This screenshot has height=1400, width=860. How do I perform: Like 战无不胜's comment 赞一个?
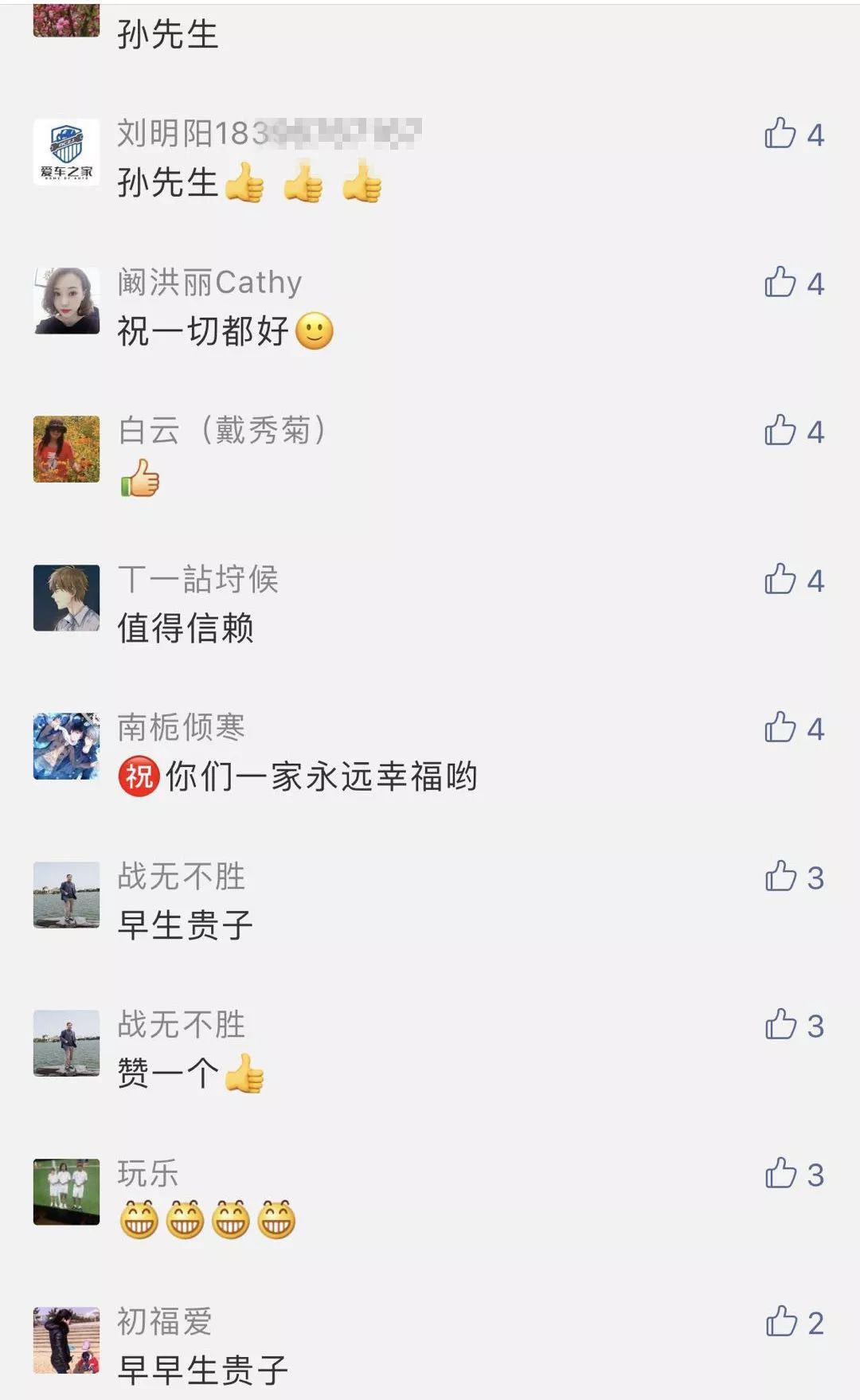point(781,1025)
